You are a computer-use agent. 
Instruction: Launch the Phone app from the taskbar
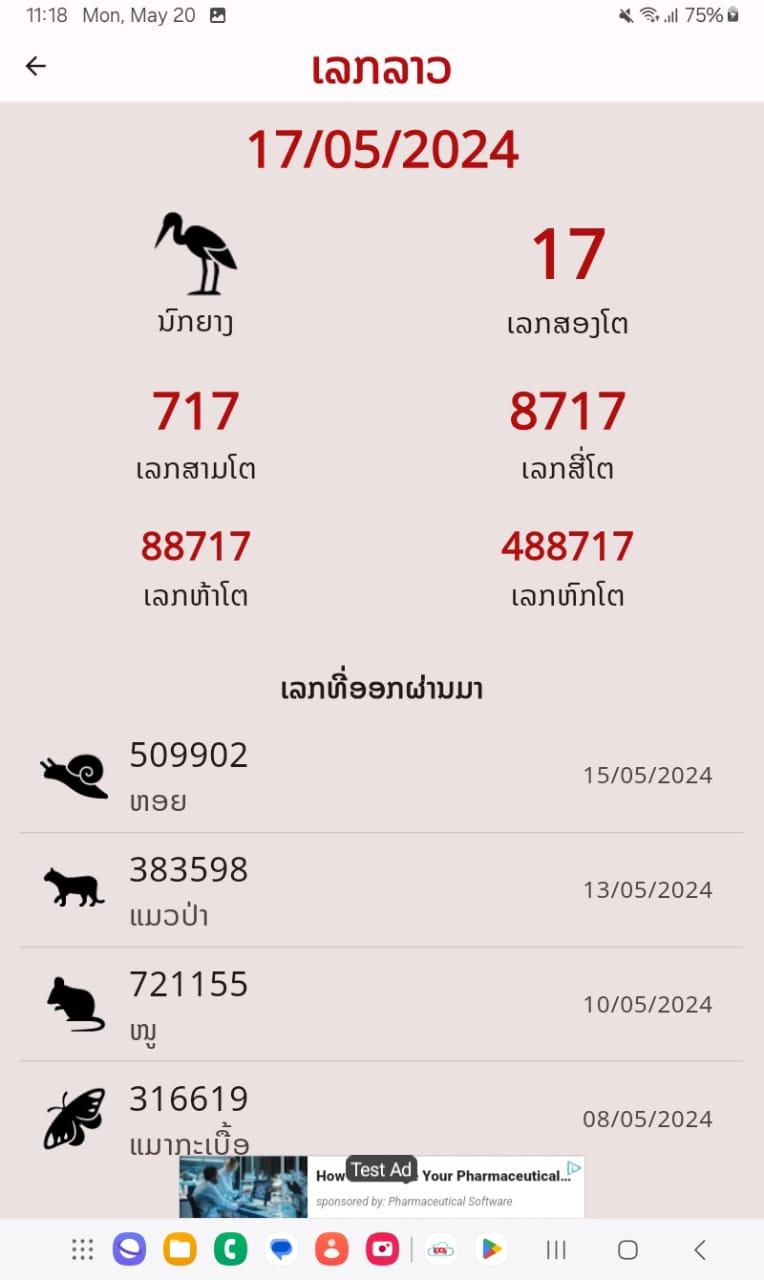pyautogui.click(x=231, y=1249)
